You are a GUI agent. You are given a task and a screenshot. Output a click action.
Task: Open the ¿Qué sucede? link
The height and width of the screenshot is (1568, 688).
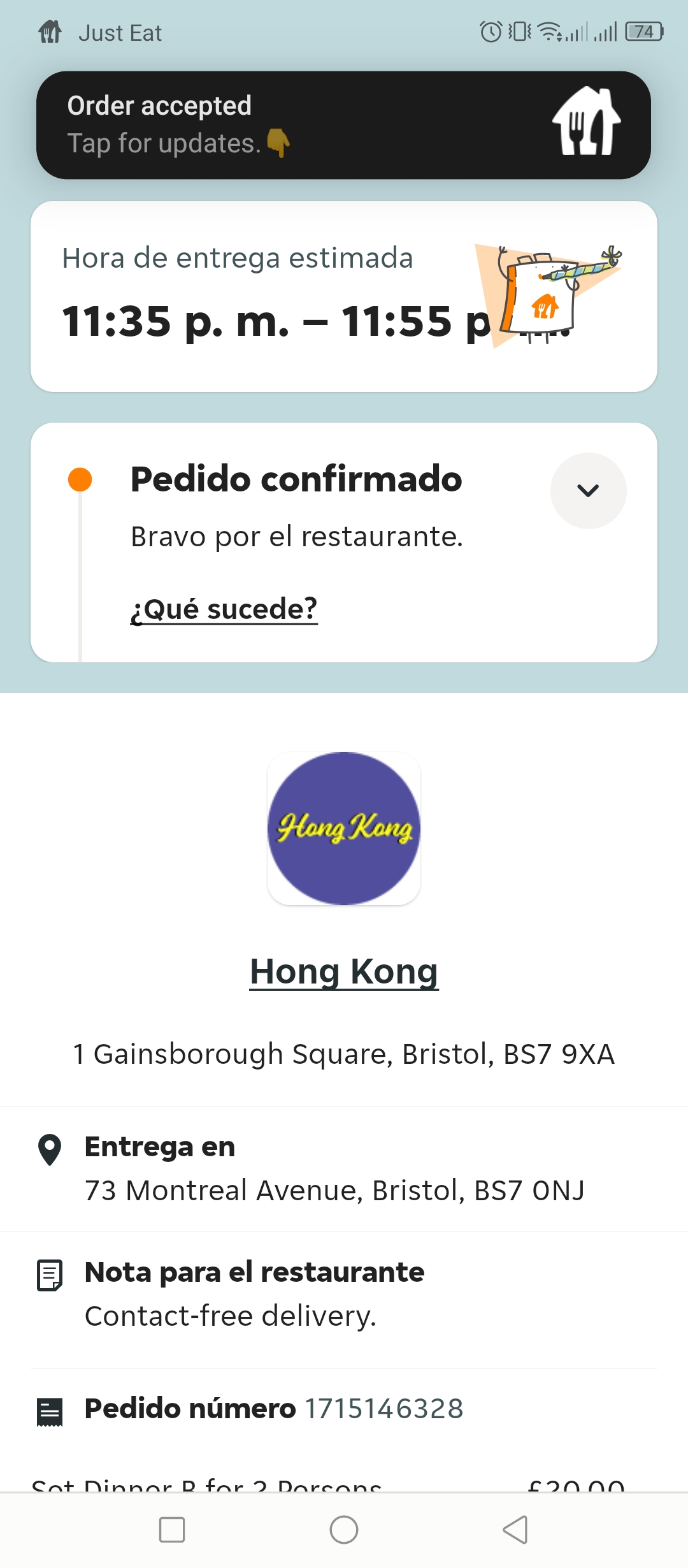224,609
